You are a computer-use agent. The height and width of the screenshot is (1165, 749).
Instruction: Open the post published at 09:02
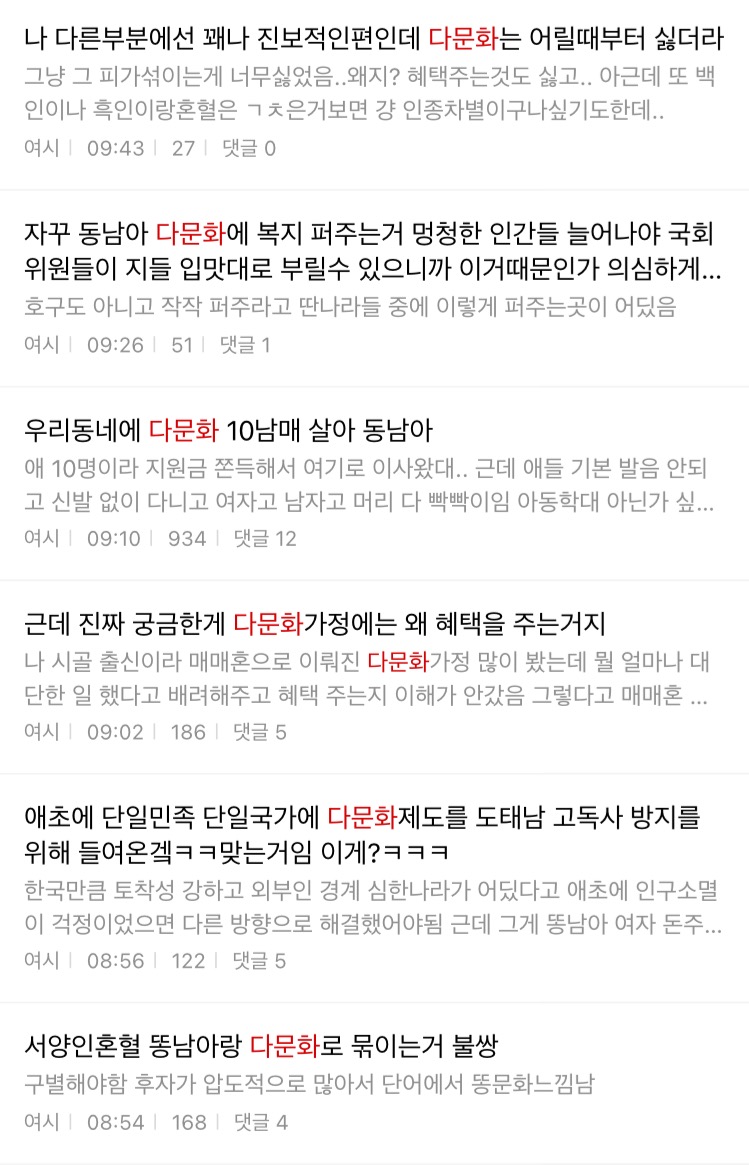click(315, 625)
